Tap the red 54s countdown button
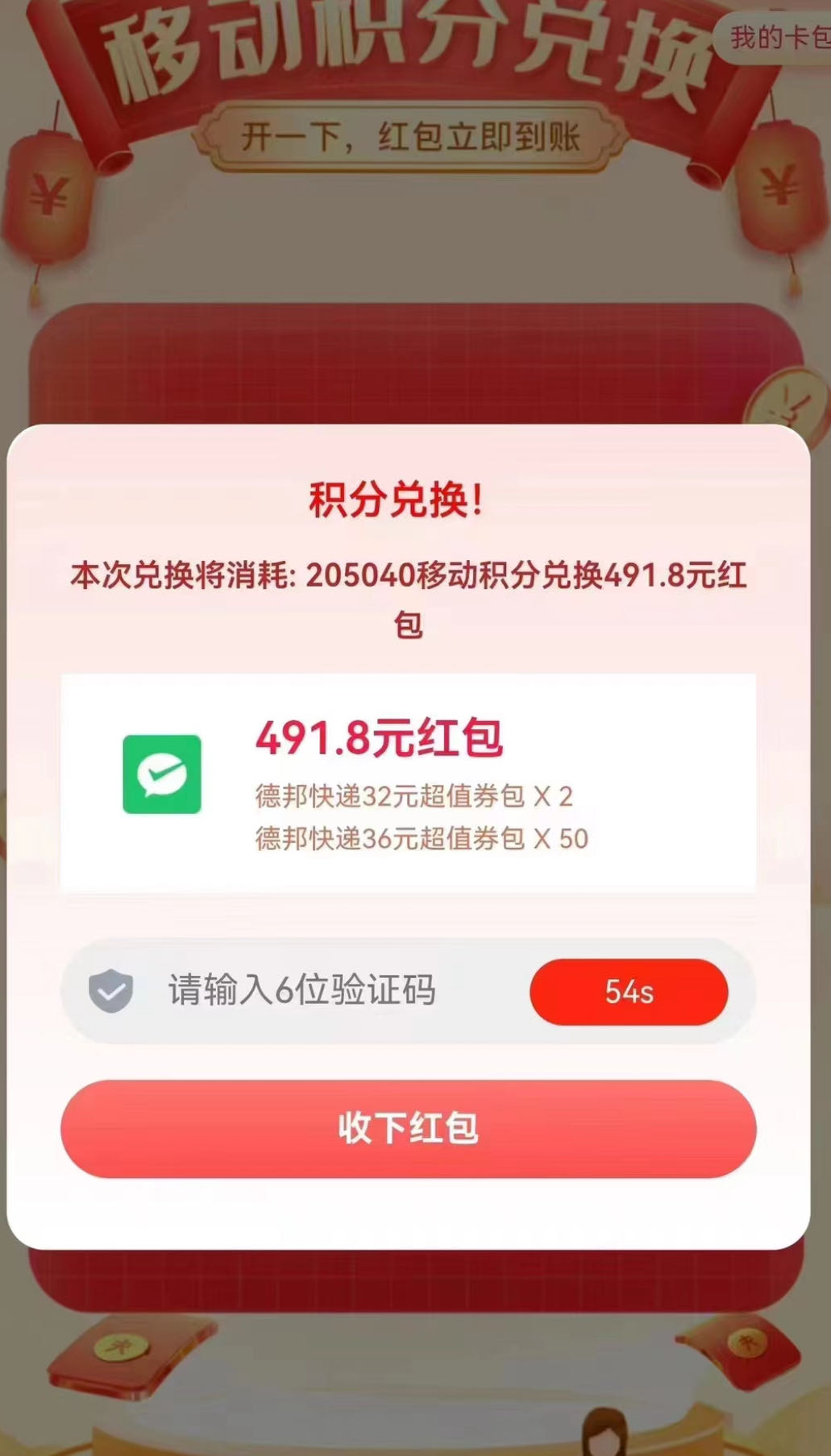831x1456 pixels. [x=629, y=992]
